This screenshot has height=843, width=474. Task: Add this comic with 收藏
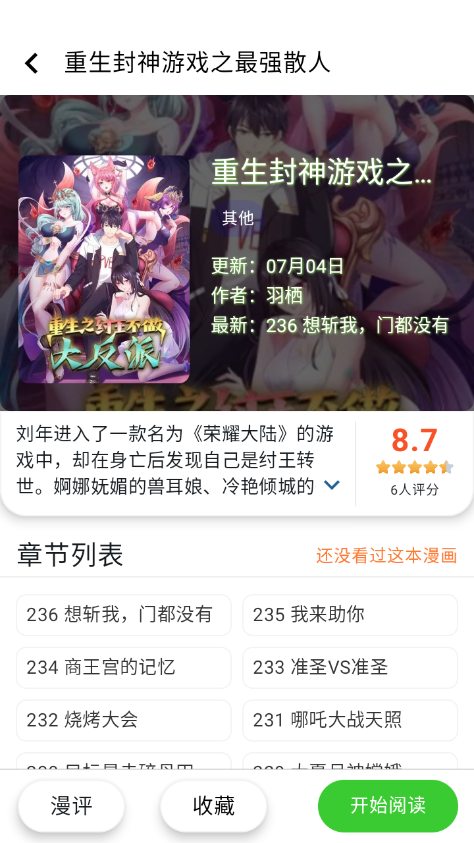pos(214,806)
